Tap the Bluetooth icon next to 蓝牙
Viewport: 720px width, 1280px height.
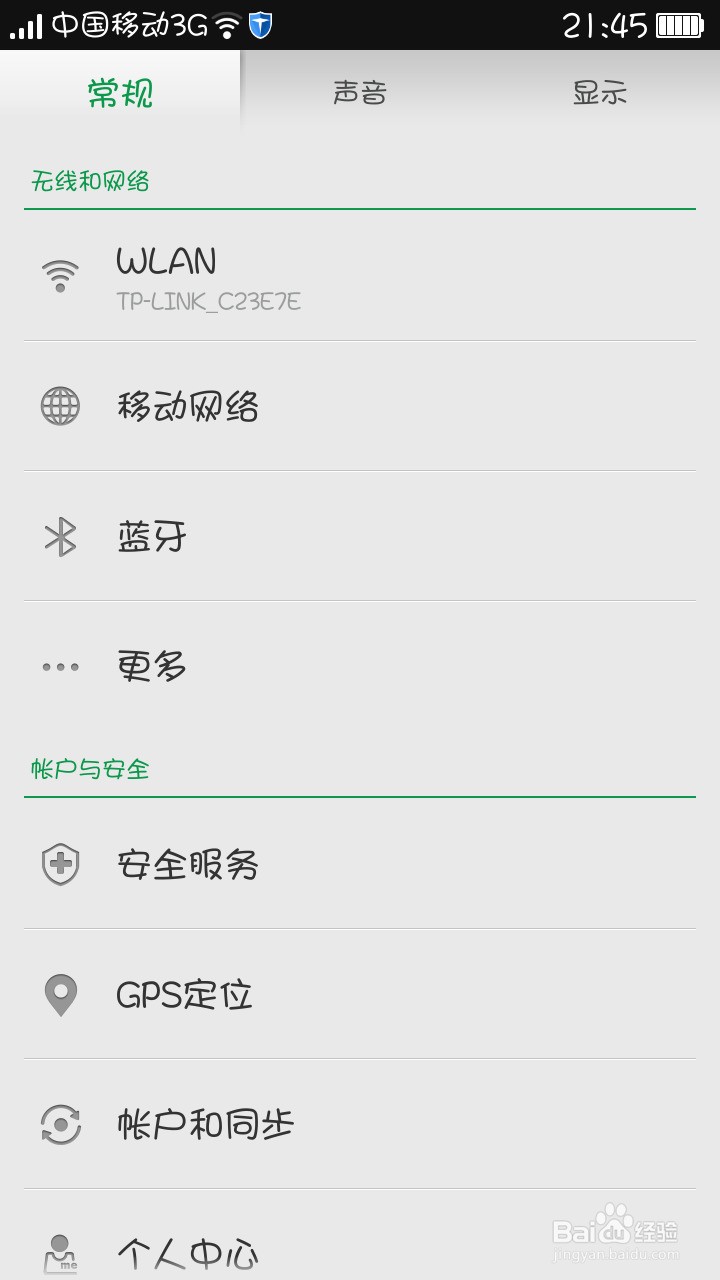click(60, 536)
